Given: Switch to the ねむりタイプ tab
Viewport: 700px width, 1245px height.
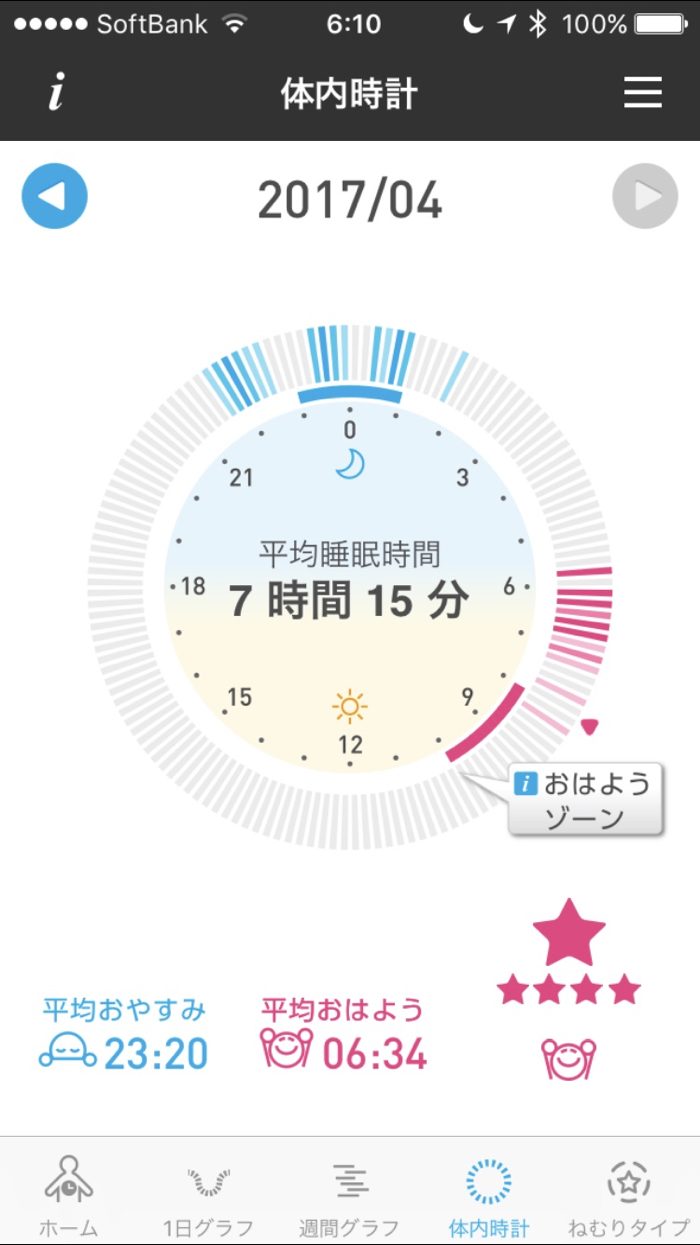Looking at the screenshot, I should pyautogui.click(x=629, y=1195).
